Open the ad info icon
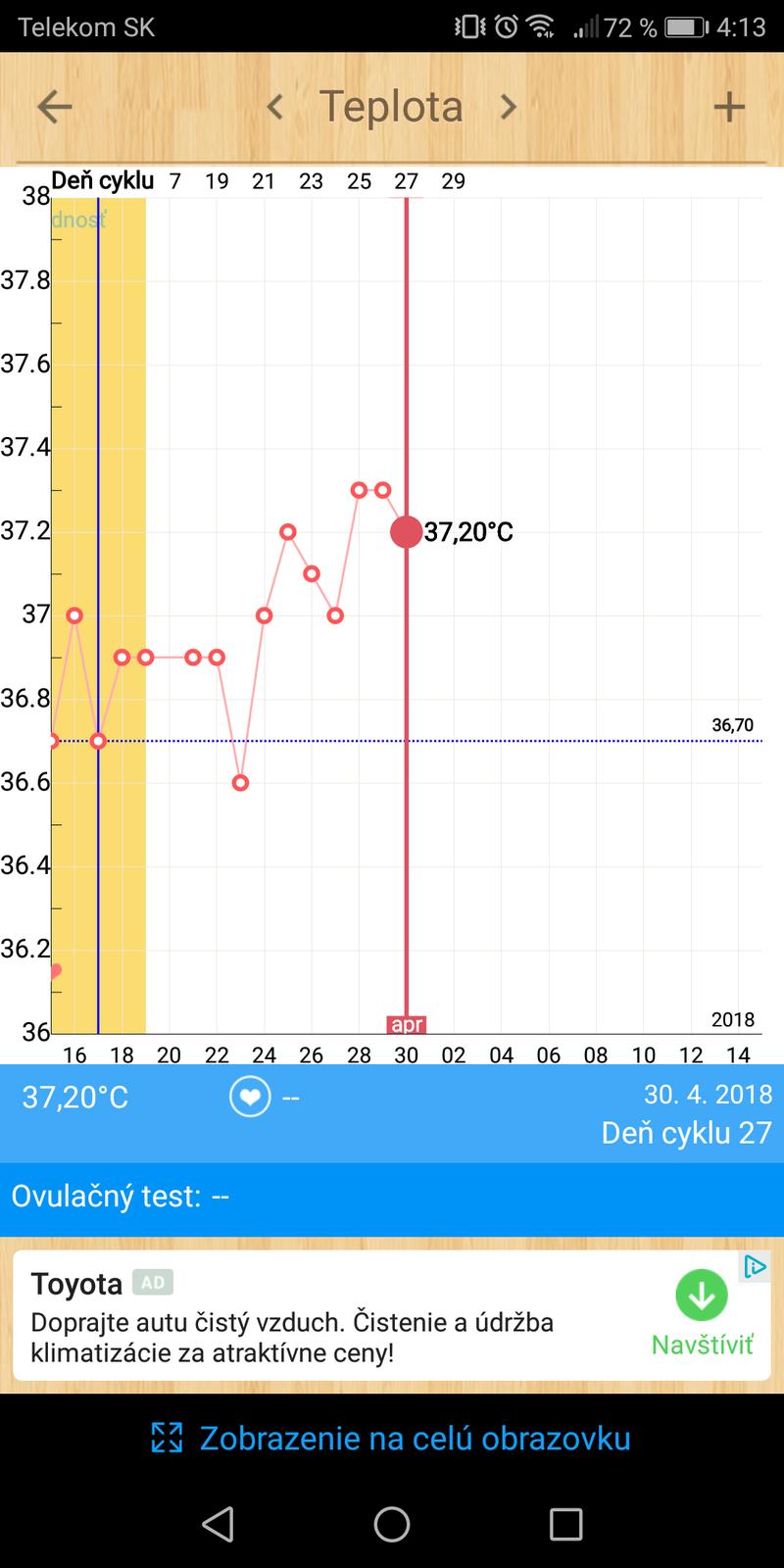 [x=754, y=1267]
